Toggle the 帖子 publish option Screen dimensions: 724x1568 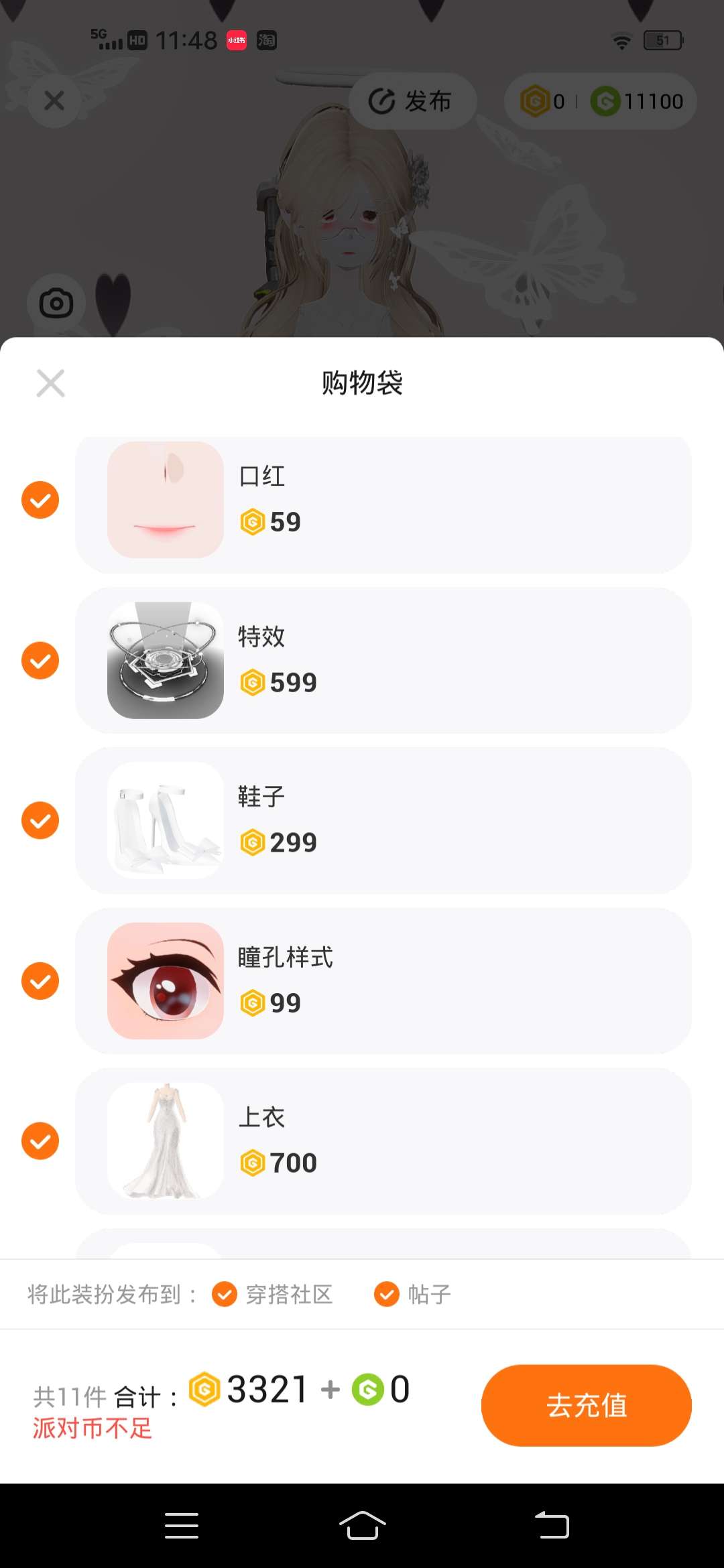[x=387, y=1295]
